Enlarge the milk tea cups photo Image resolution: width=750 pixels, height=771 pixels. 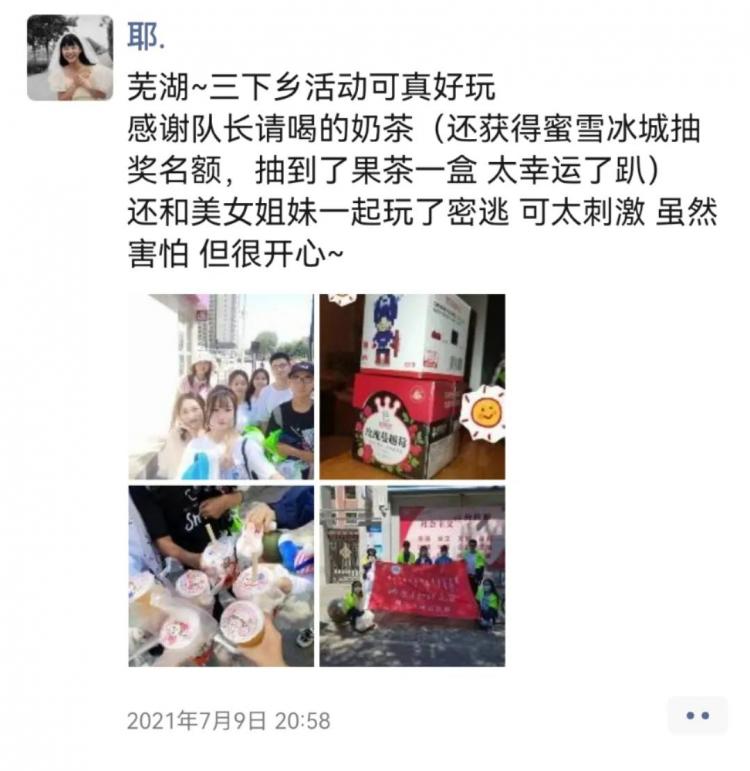point(220,576)
